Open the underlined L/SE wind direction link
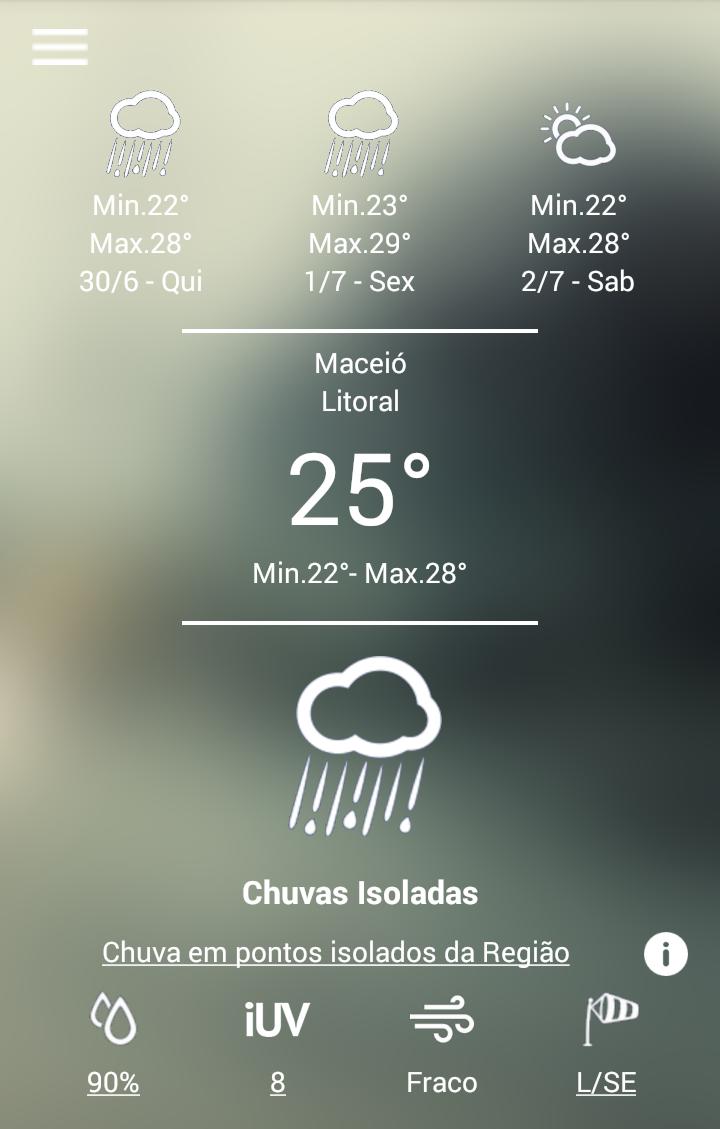This screenshot has width=720, height=1129. (605, 1082)
